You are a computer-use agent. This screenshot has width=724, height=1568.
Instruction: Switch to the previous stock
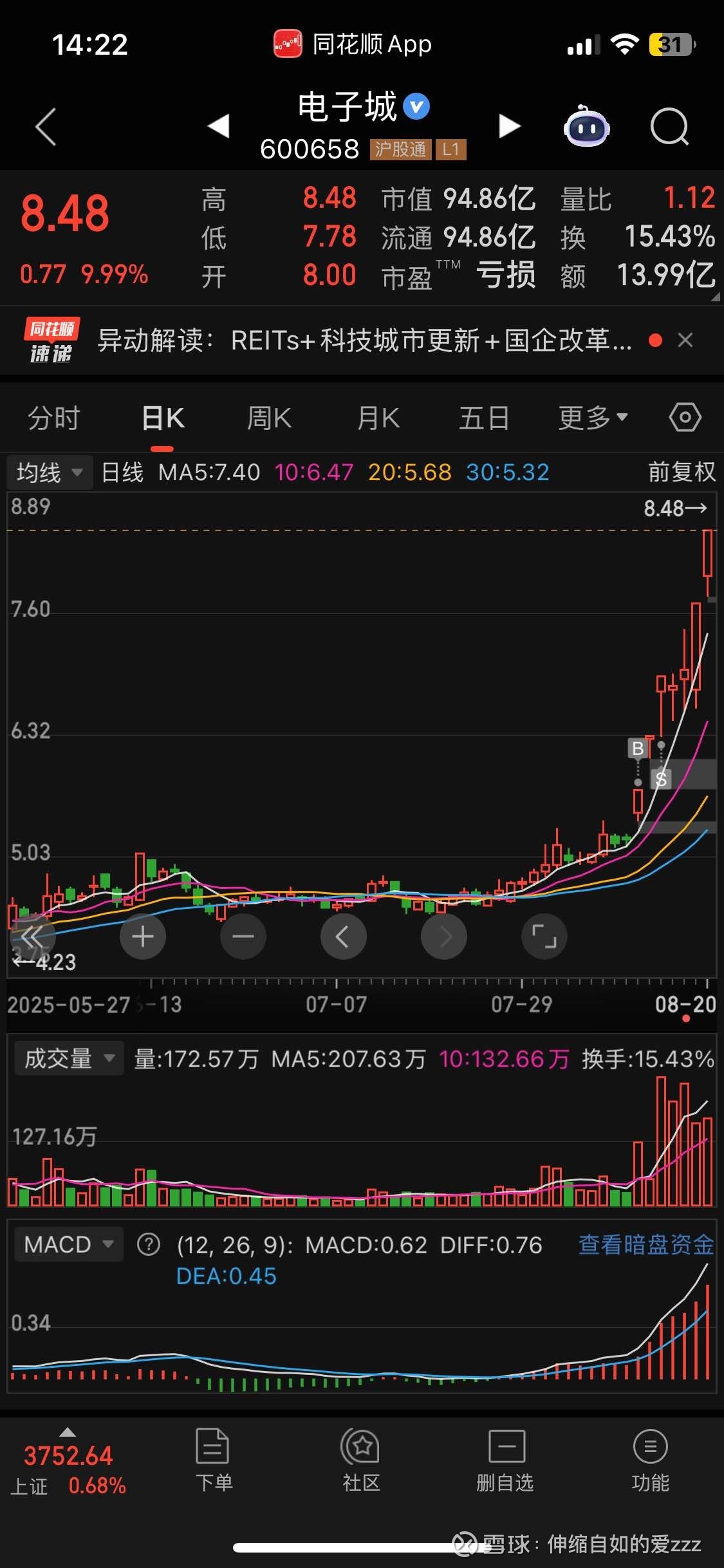point(219,126)
